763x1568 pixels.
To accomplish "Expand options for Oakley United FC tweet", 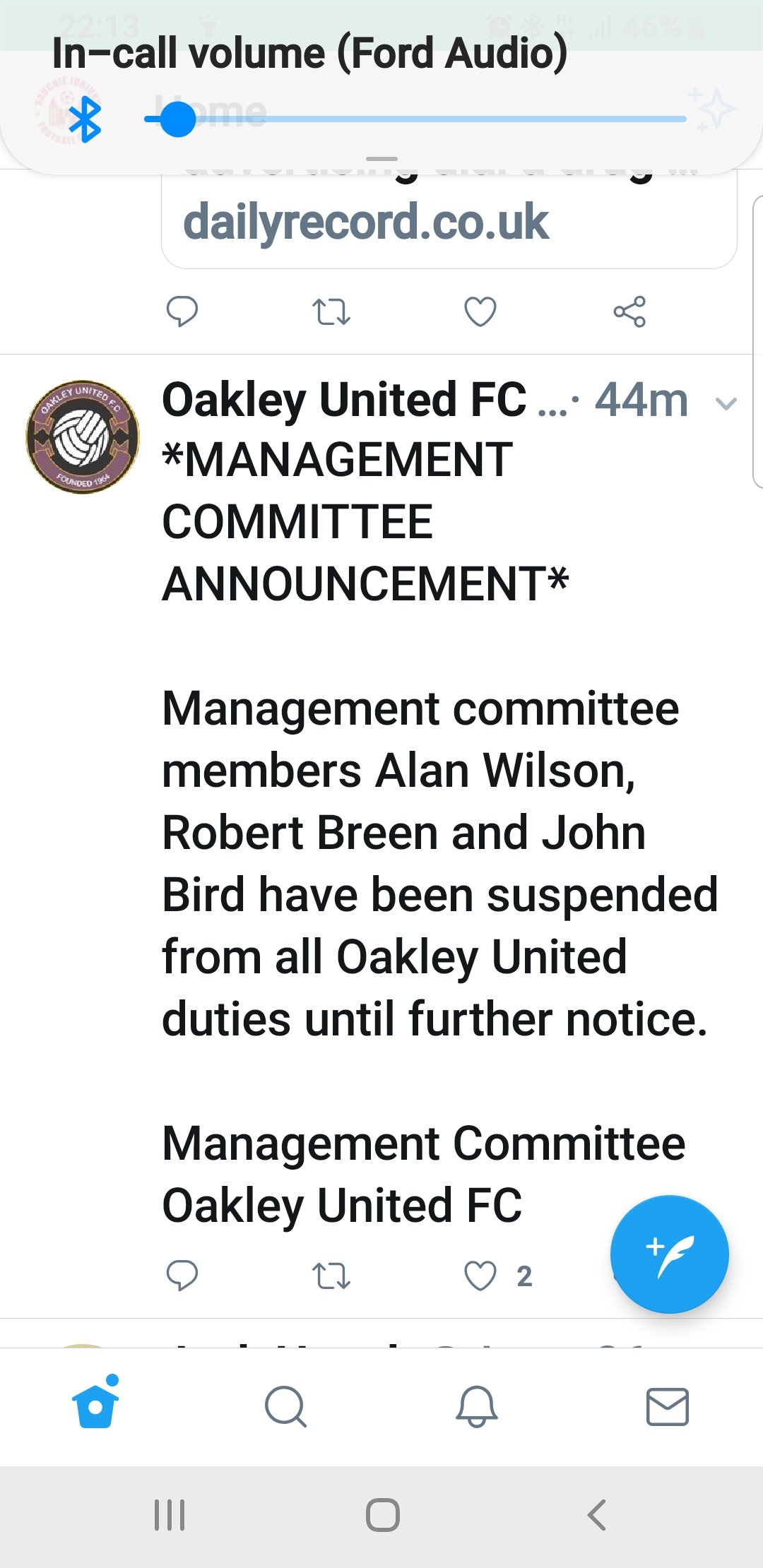I will pos(726,403).
